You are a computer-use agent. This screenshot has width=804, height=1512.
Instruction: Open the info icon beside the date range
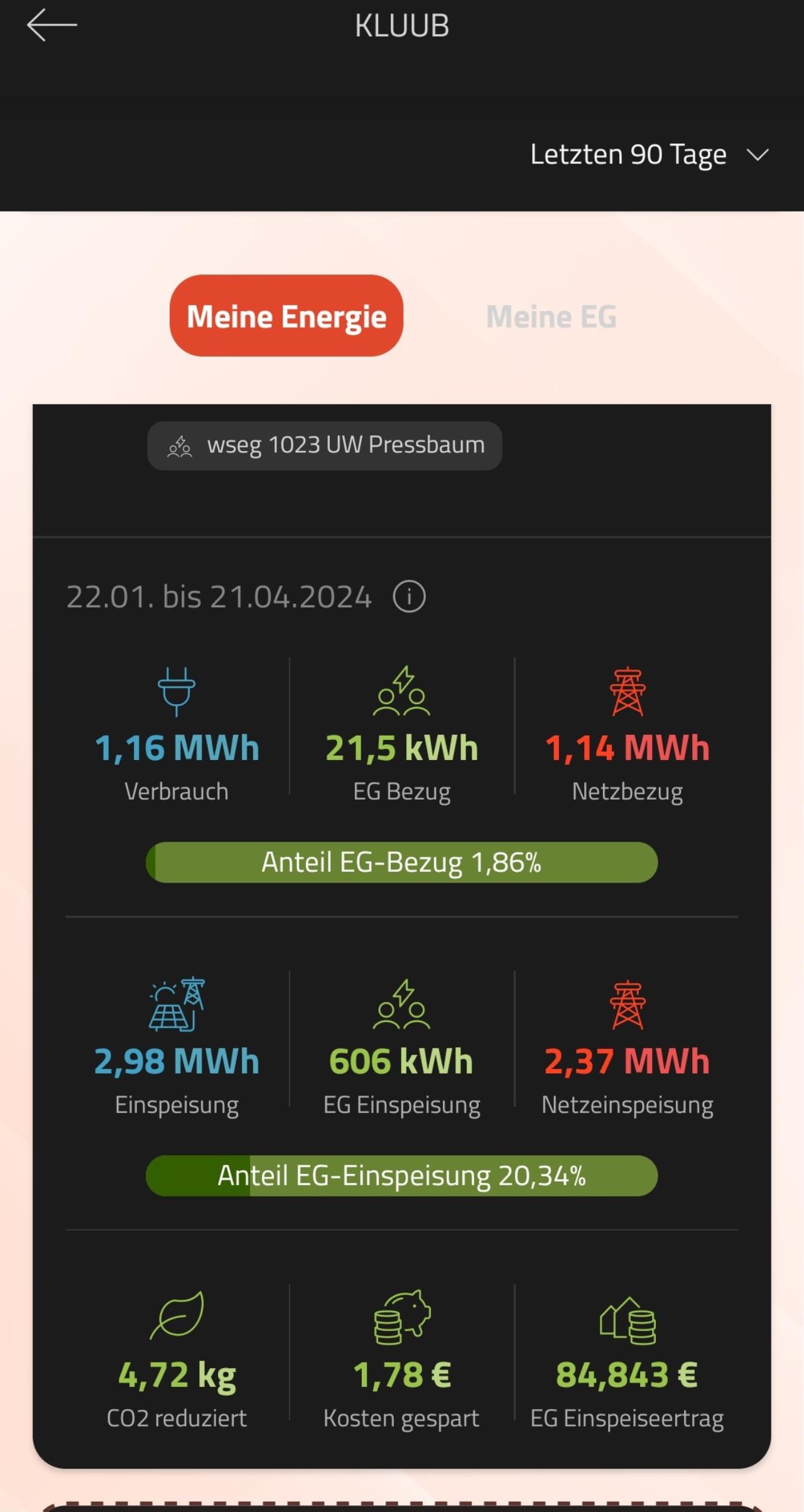click(x=409, y=596)
